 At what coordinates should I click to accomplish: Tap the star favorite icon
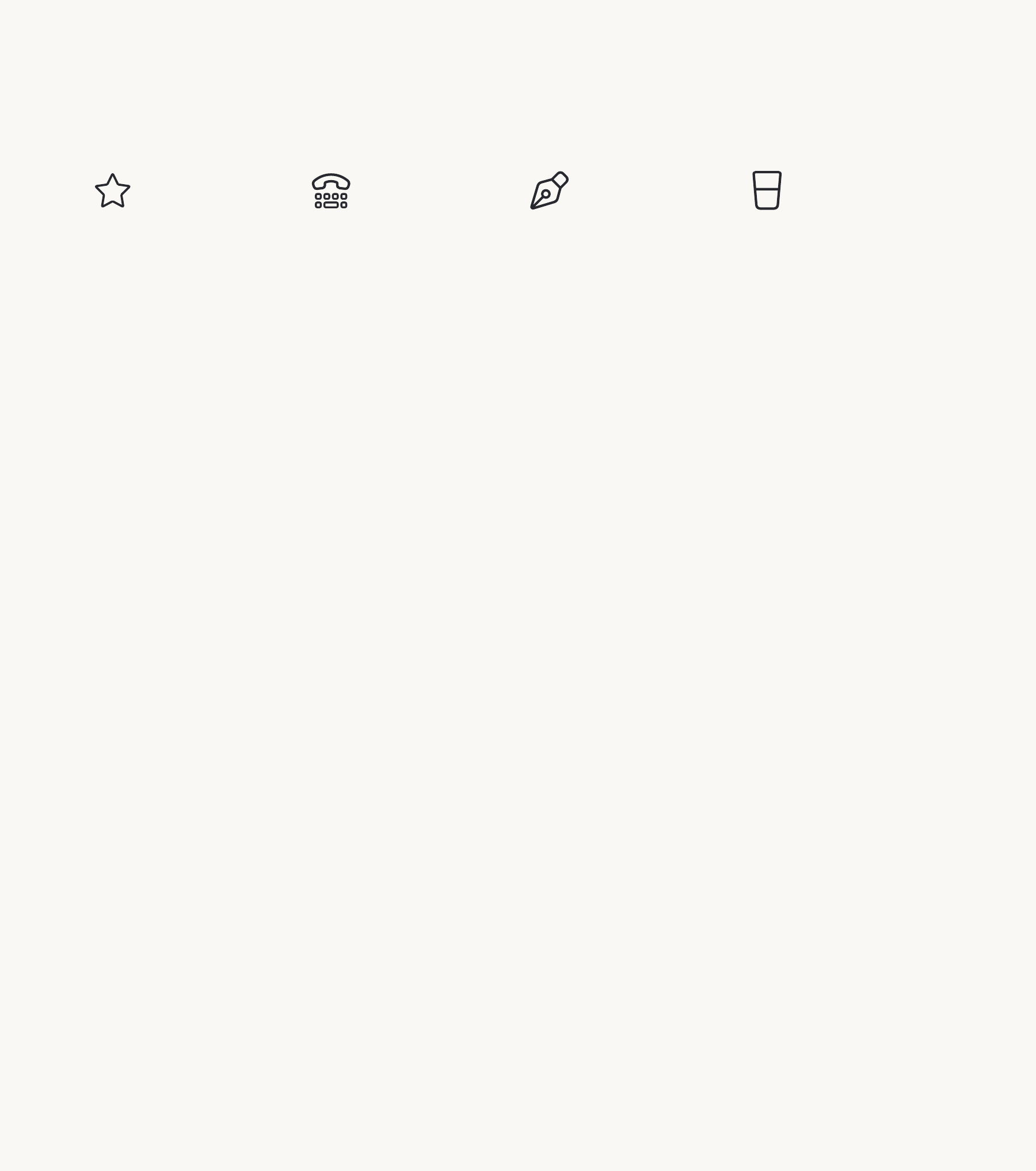pos(113,191)
